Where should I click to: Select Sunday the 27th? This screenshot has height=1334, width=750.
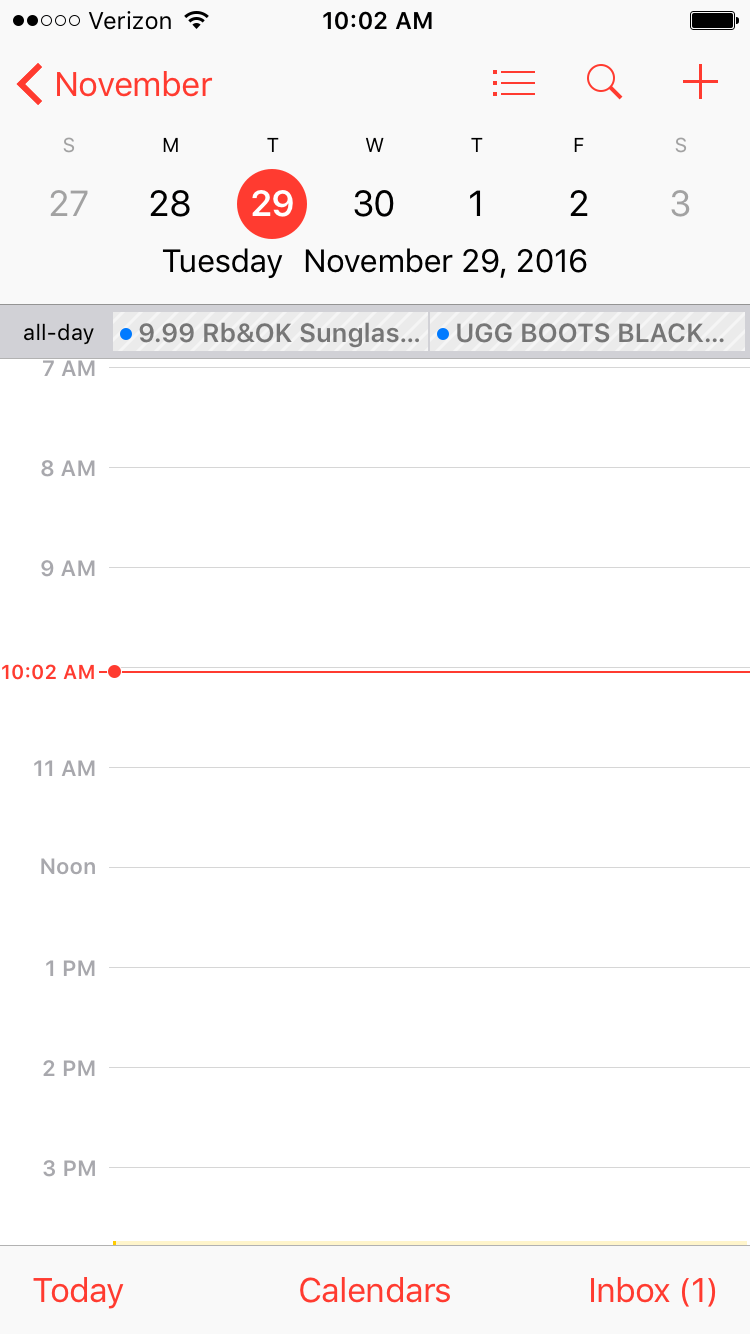point(68,204)
